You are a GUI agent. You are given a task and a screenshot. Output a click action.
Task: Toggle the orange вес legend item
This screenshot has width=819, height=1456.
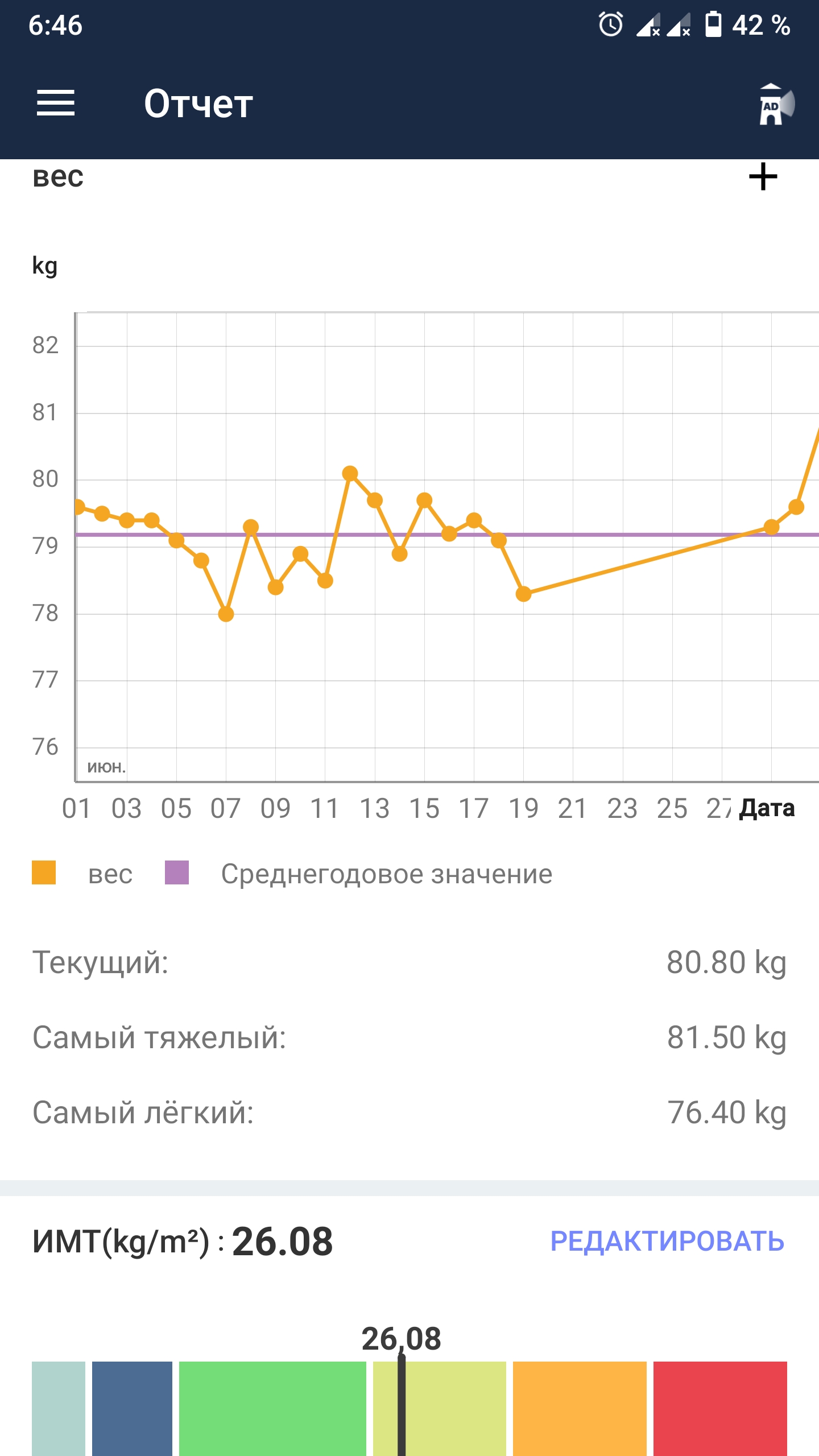(82, 874)
